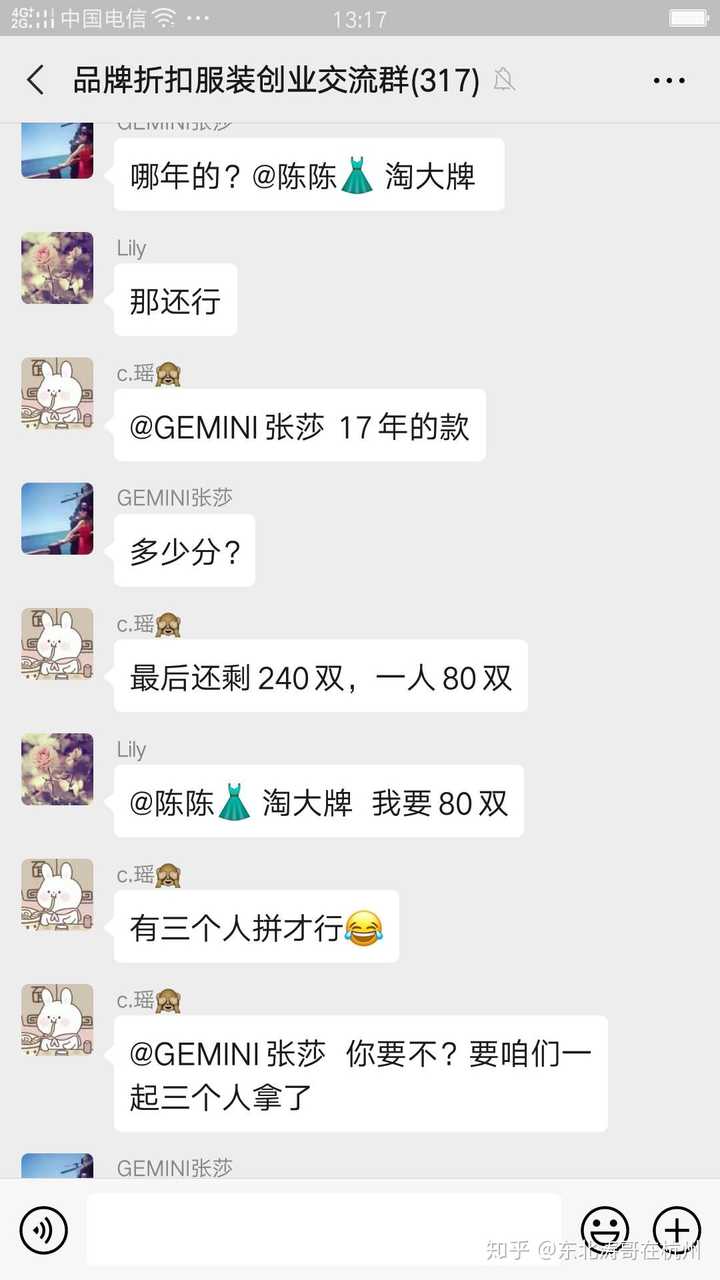The height and width of the screenshot is (1280, 720).
Task: Select the message bubble saying 那还行
Action: point(175,299)
